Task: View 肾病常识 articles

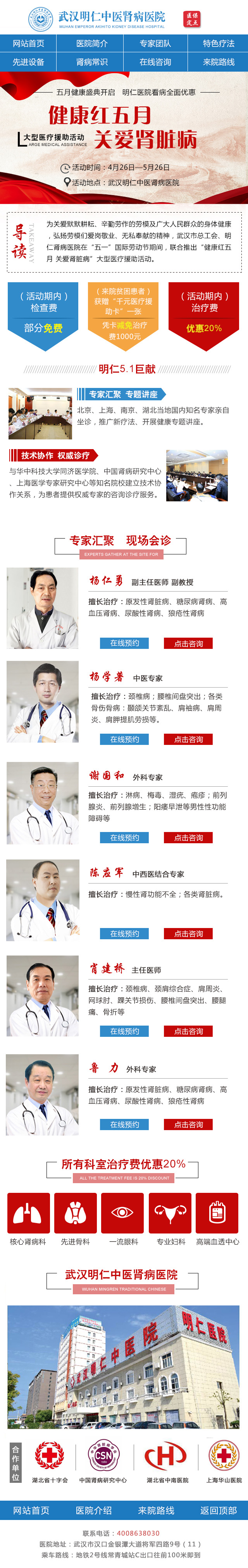Action: tap(91, 62)
